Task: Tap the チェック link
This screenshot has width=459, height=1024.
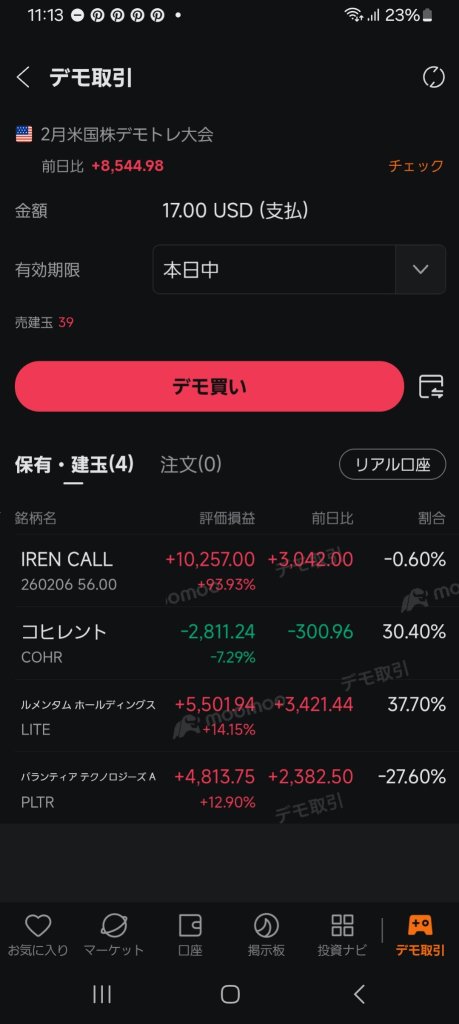Action: tap(416, 166)
